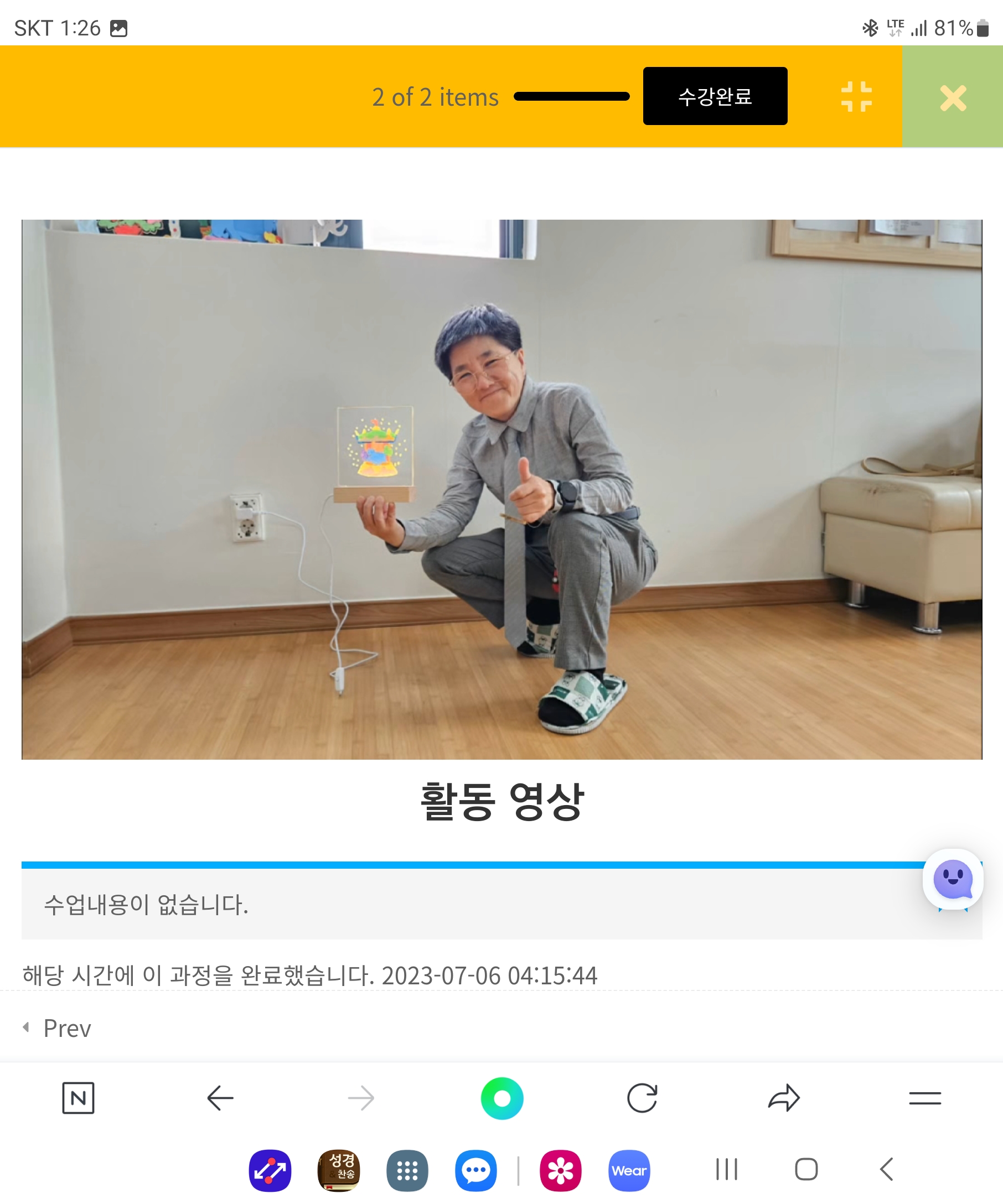Reload the current page
Viewport: 1003px width, 1204px height.
(x=642, y=1098)
